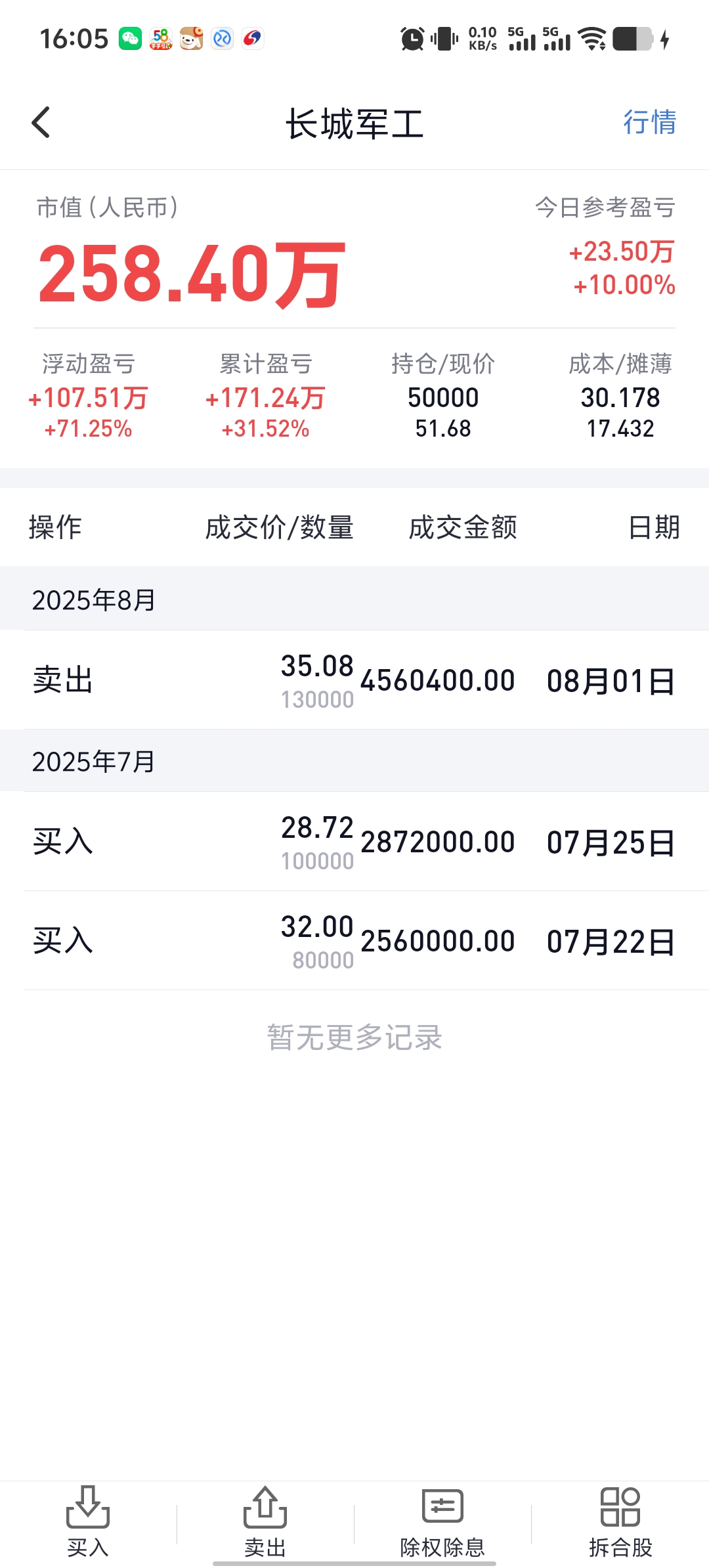
Task: Go back using the top-left arrow
Action: [41, 123]
